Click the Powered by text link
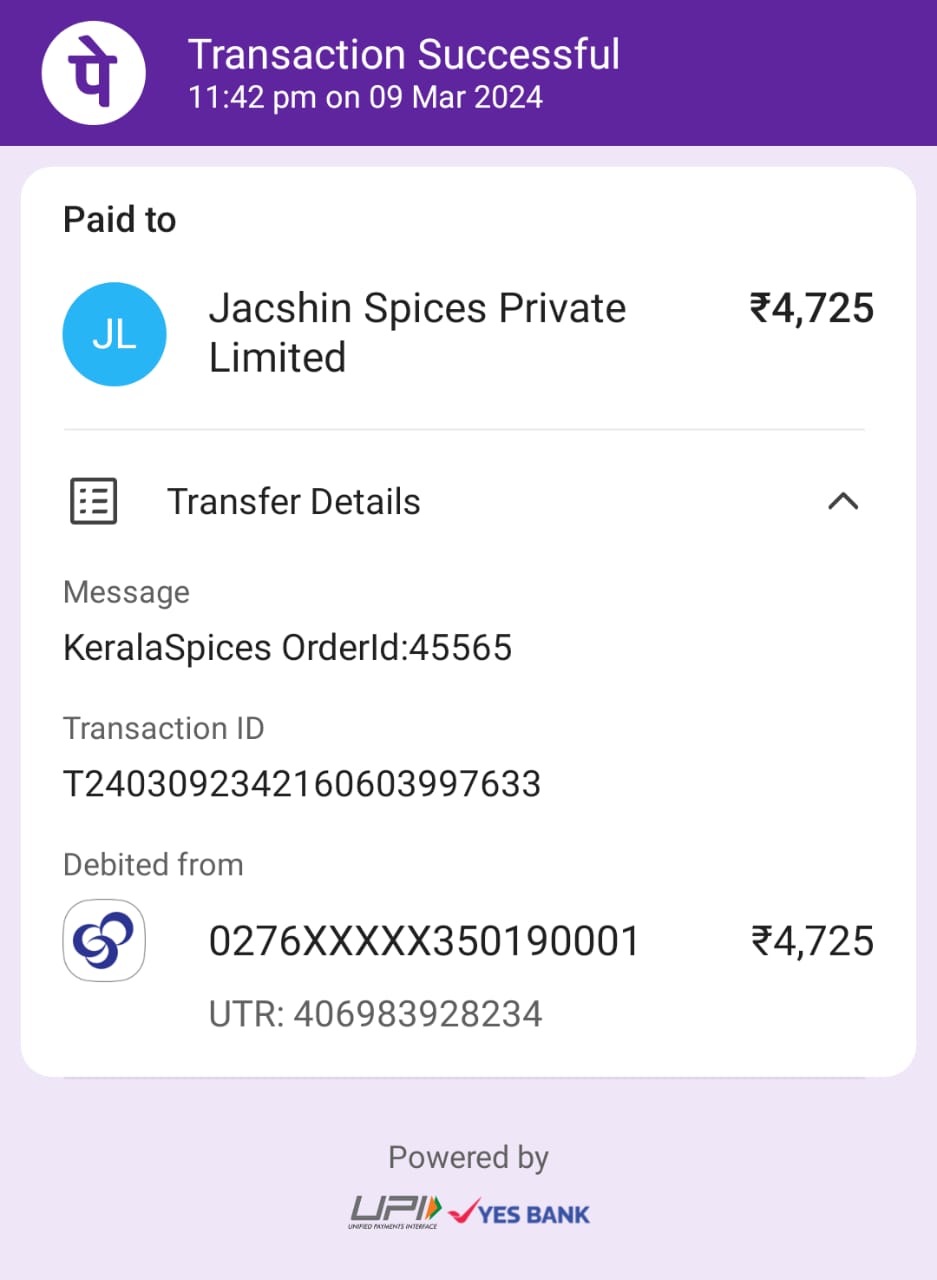The width and height of the screenshot is (937, 1280). point(466,1157)
